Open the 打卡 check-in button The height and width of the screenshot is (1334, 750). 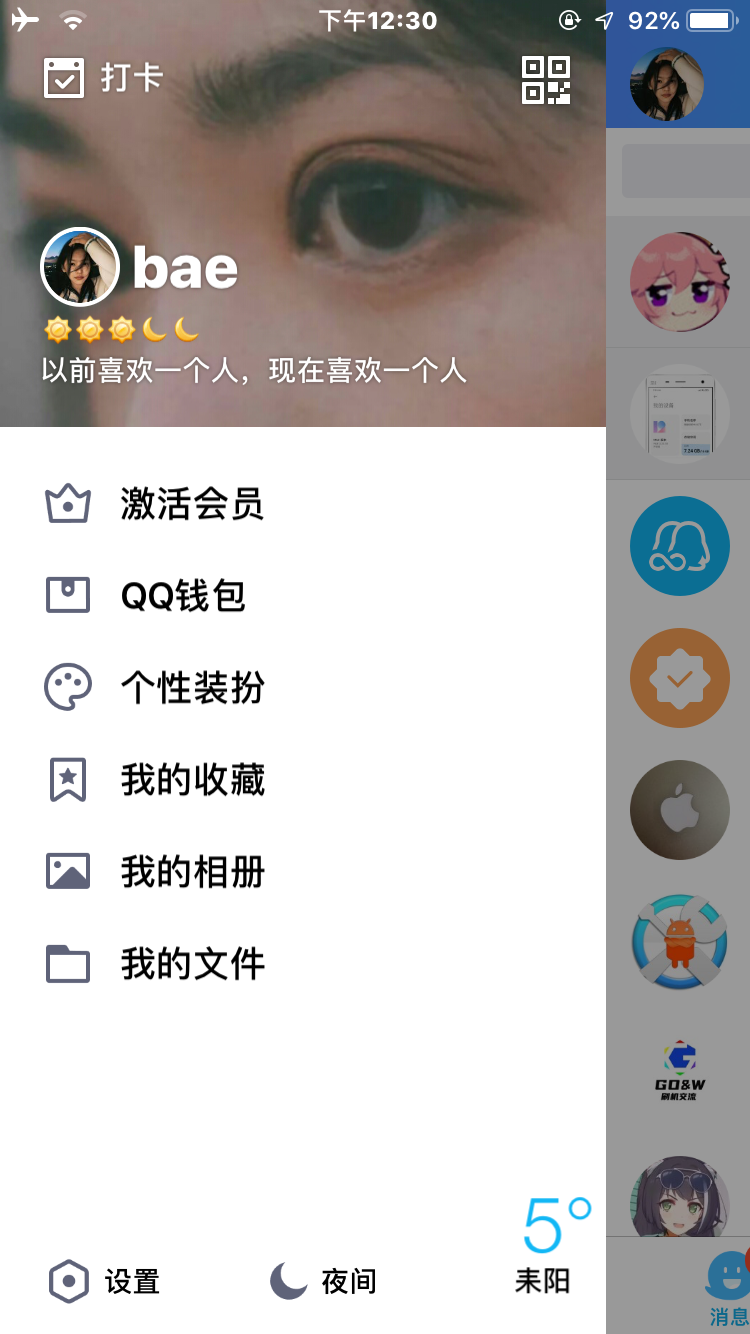pos(103,78)
